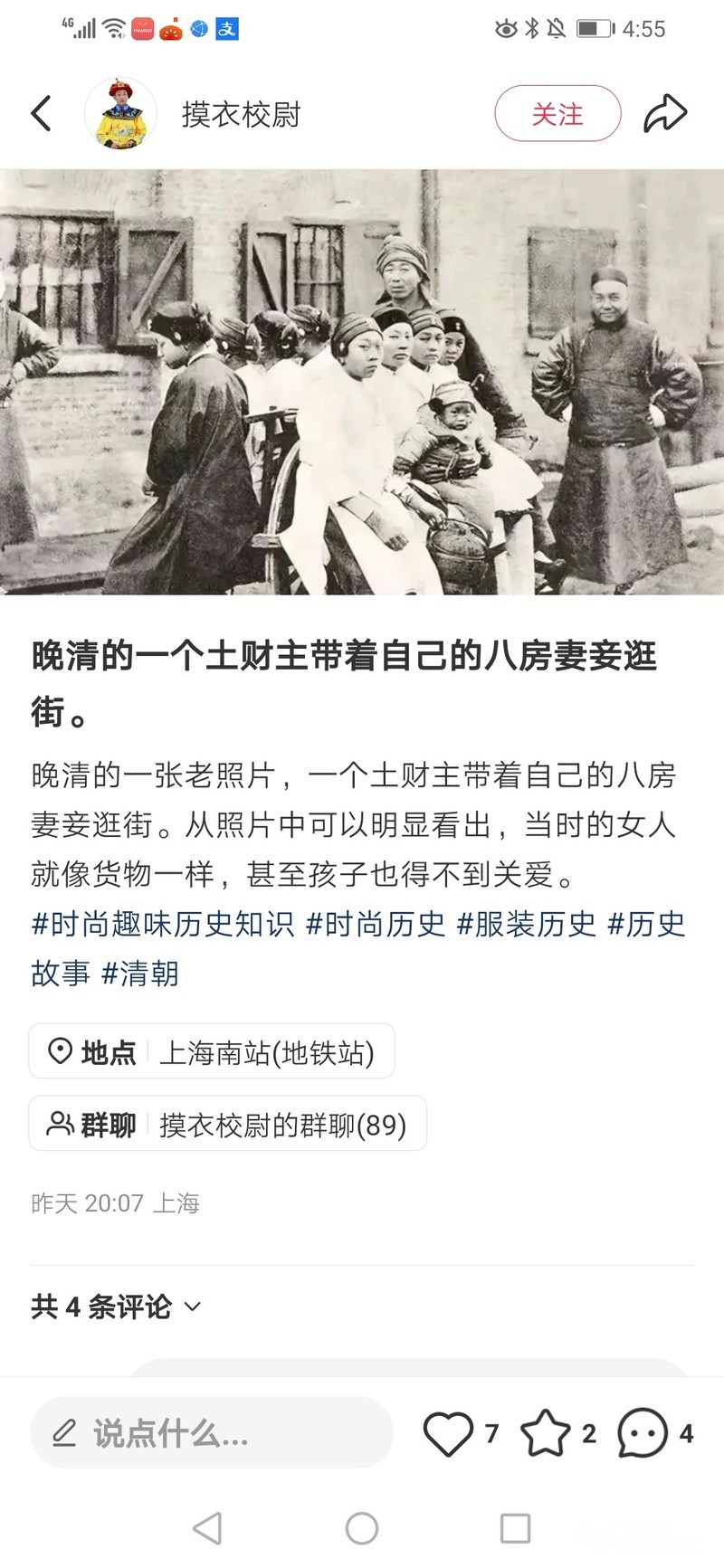Open hashtag #时尚趣味历史知识
The height and width of the screenshot is (1568, 724).
click(x=163, y=924)
